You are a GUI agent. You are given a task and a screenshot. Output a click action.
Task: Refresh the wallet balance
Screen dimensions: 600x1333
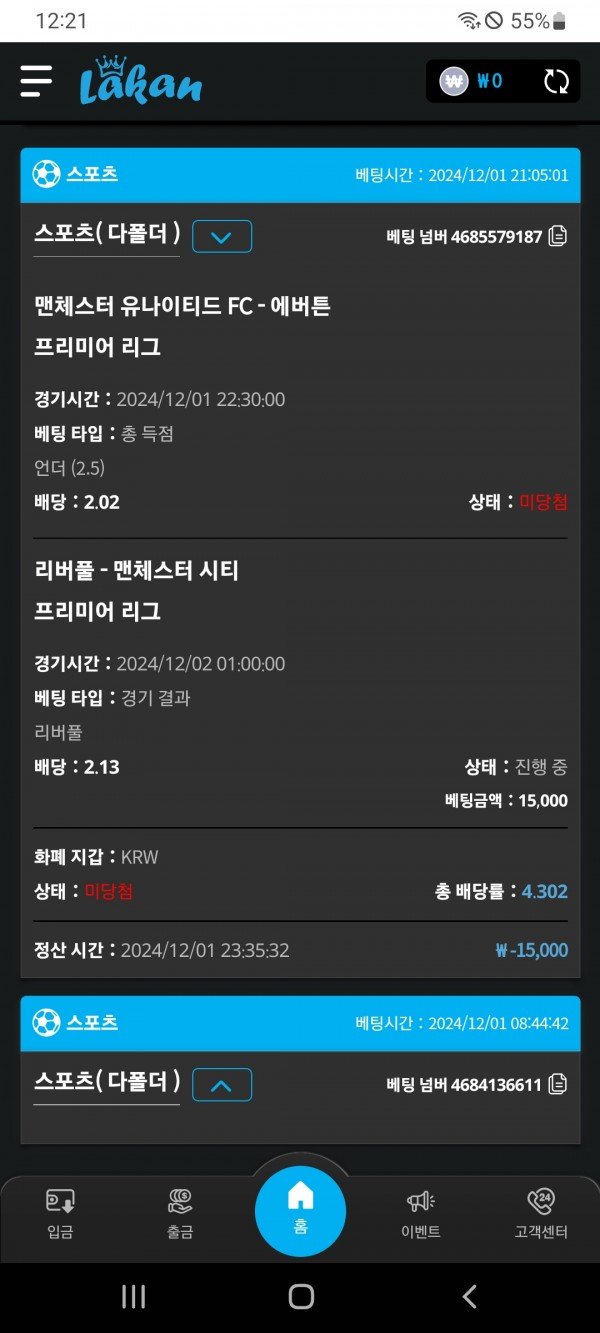click(x=556, y=81)
